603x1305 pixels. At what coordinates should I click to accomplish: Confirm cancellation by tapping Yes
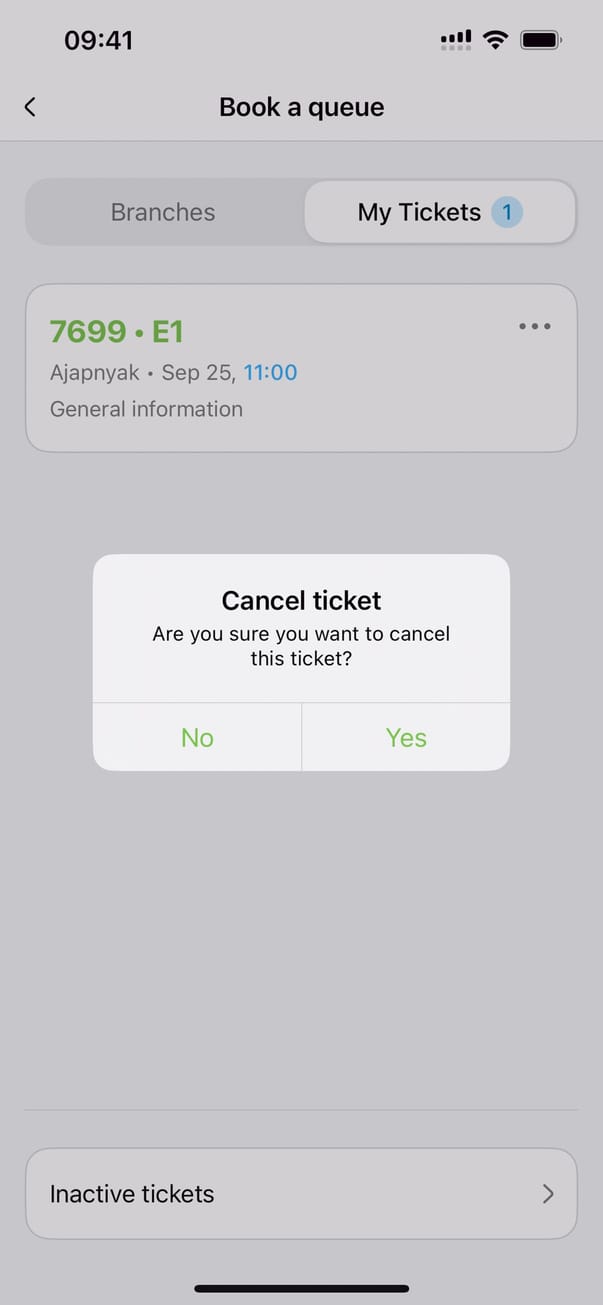point(406,738)
